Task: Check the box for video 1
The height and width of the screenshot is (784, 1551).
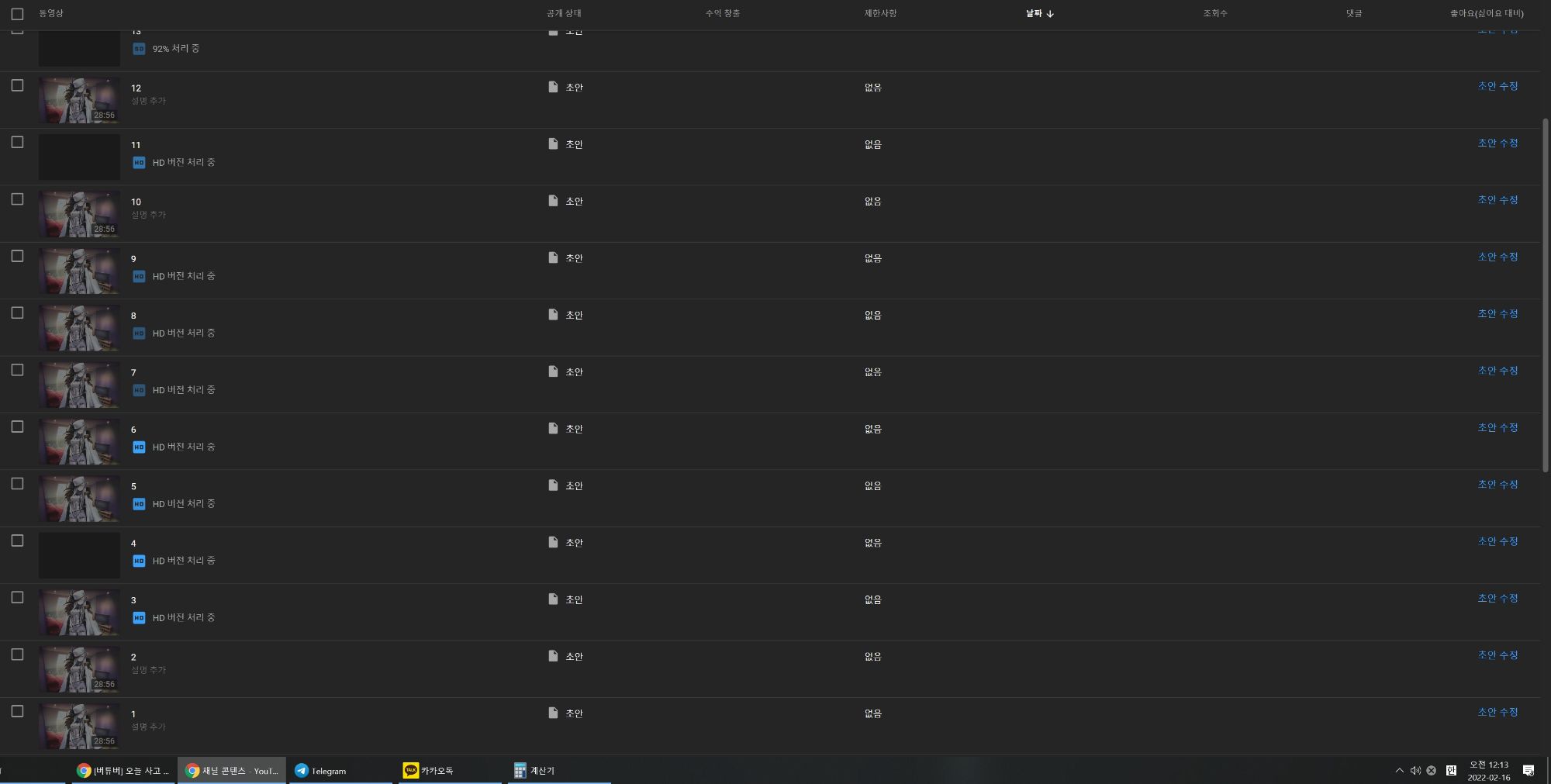Action: click(17, 711)
